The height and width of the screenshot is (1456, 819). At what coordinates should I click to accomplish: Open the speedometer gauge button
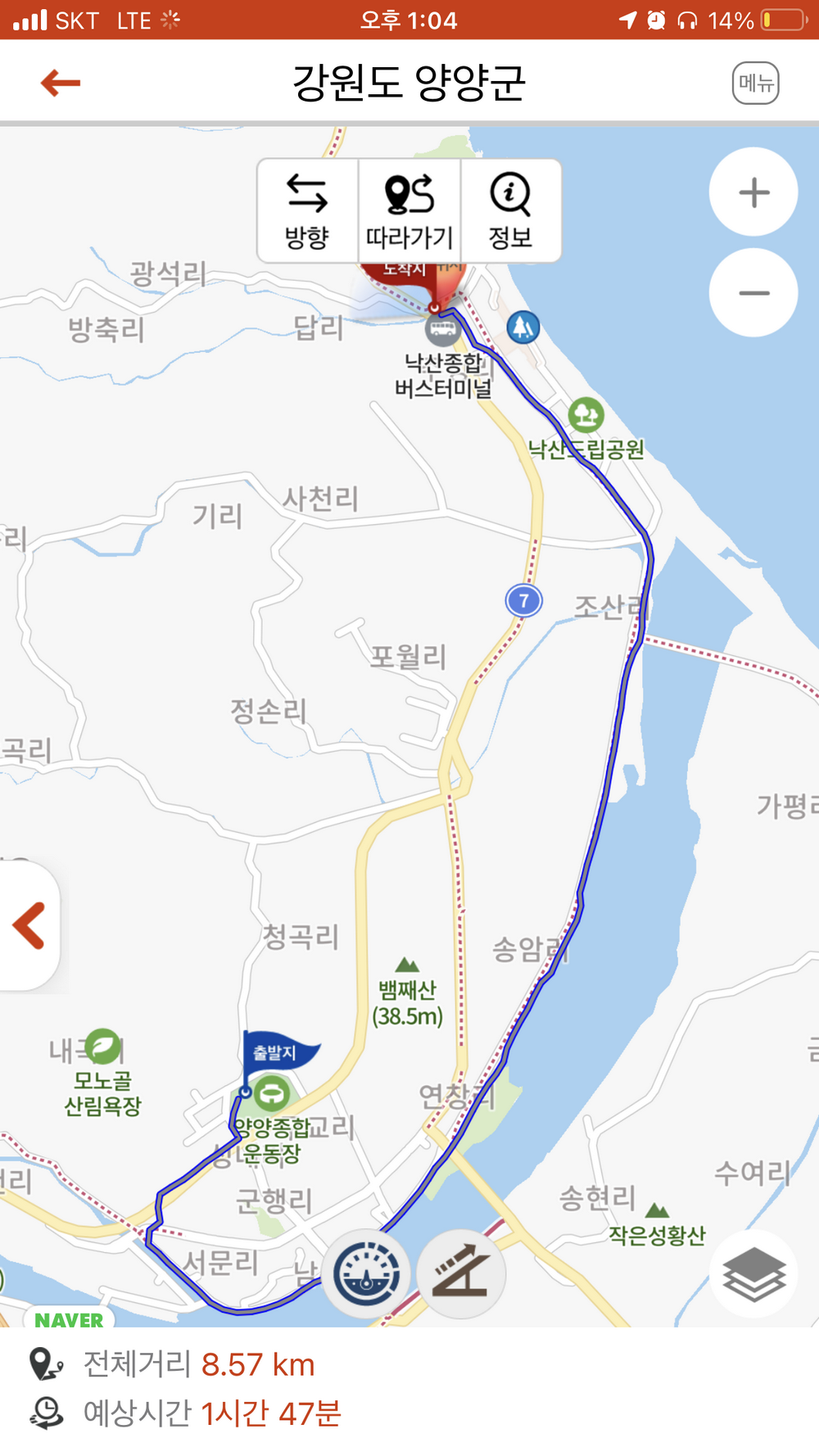click(366, 1274)
